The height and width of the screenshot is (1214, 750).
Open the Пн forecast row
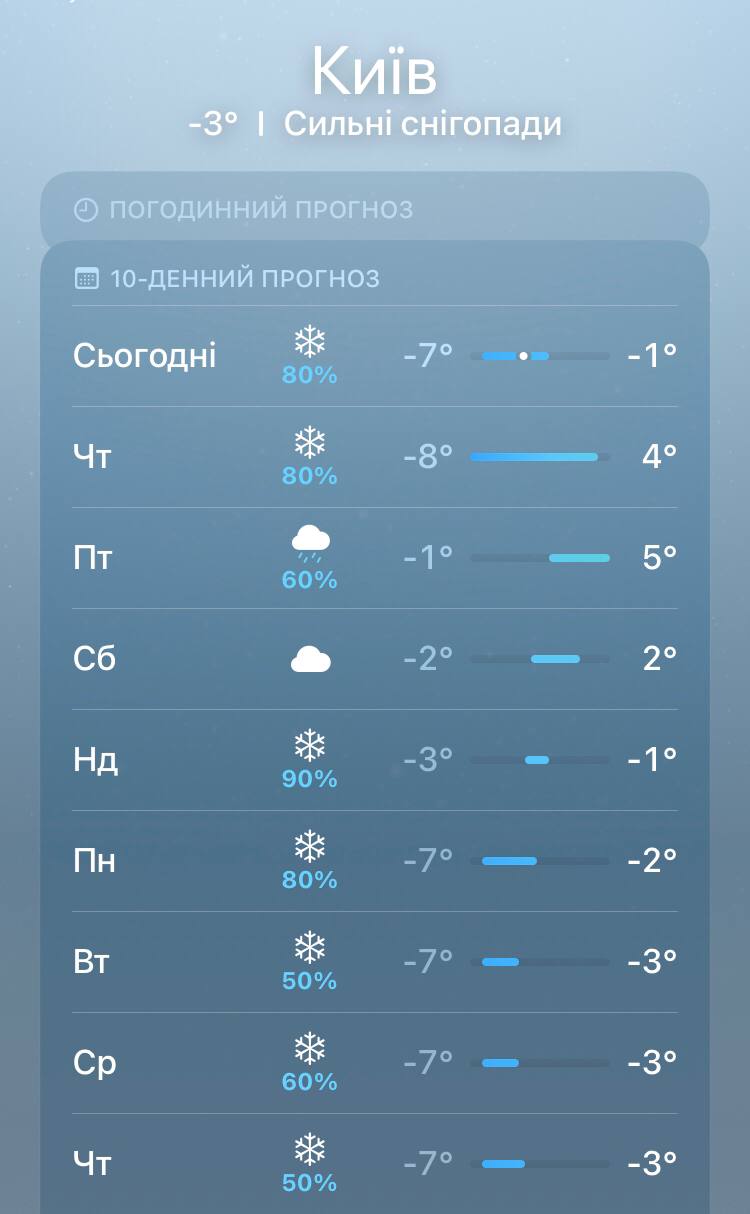[374, 861]
